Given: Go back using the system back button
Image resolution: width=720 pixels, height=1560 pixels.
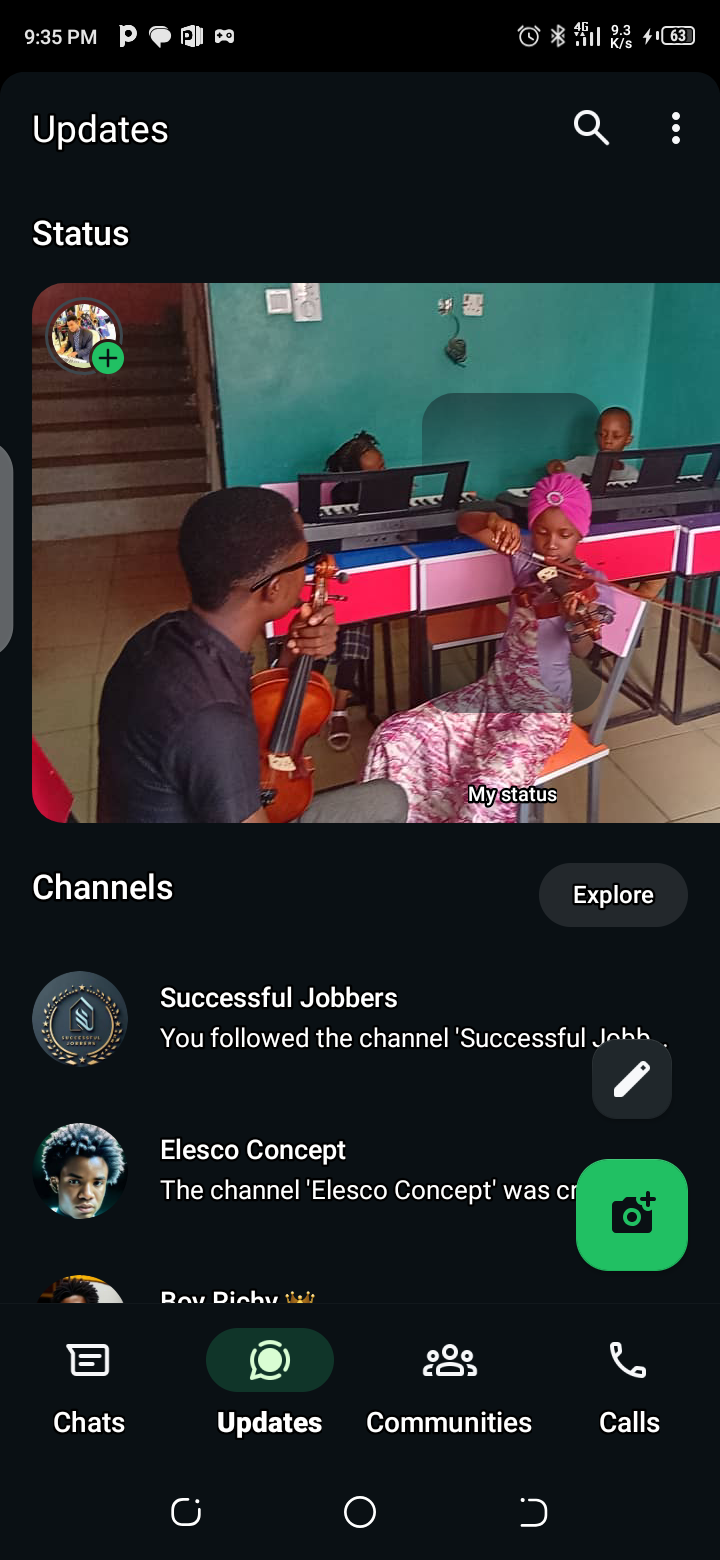Looking at the screenshot, I should pyautogui.click(x=533, y=1512).
